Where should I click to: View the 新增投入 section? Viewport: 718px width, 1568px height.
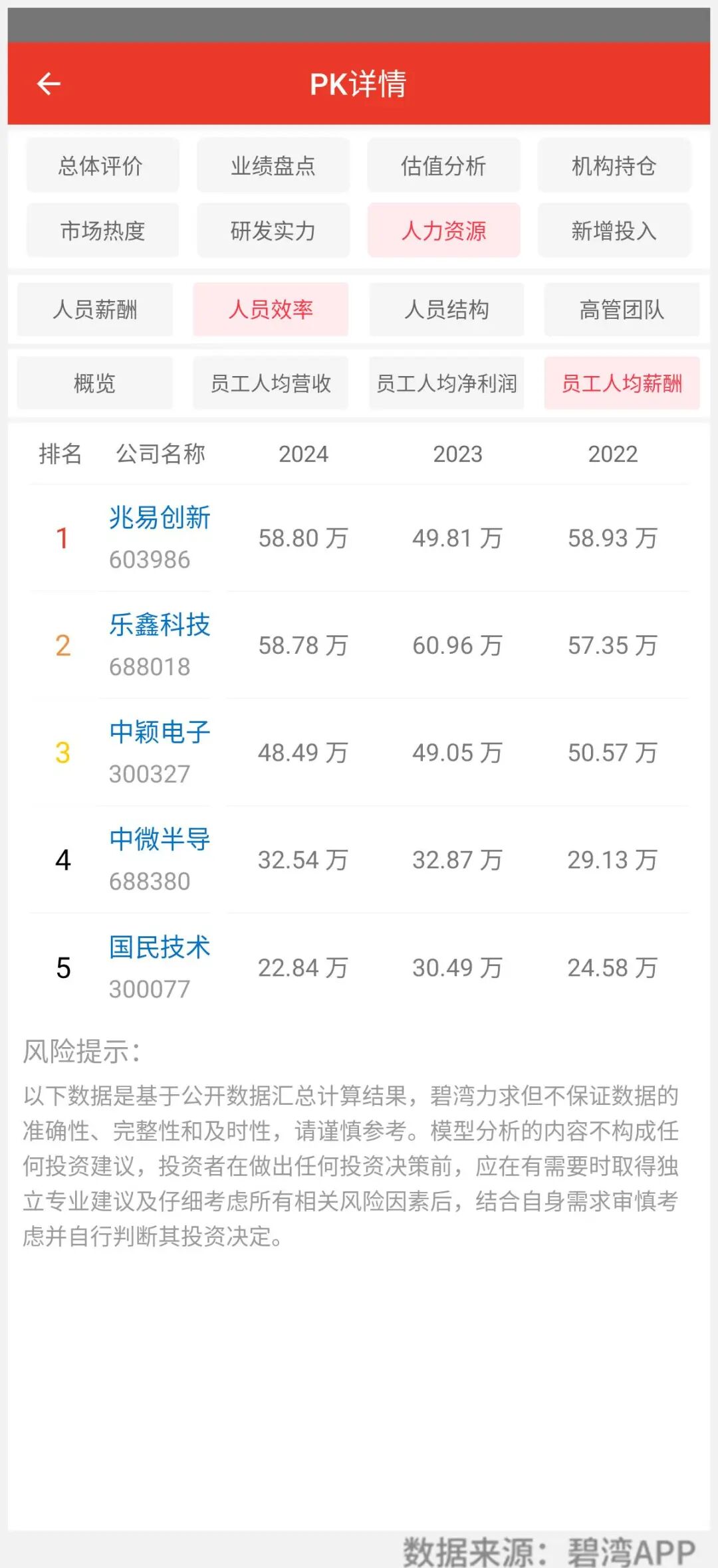point(614,231)
